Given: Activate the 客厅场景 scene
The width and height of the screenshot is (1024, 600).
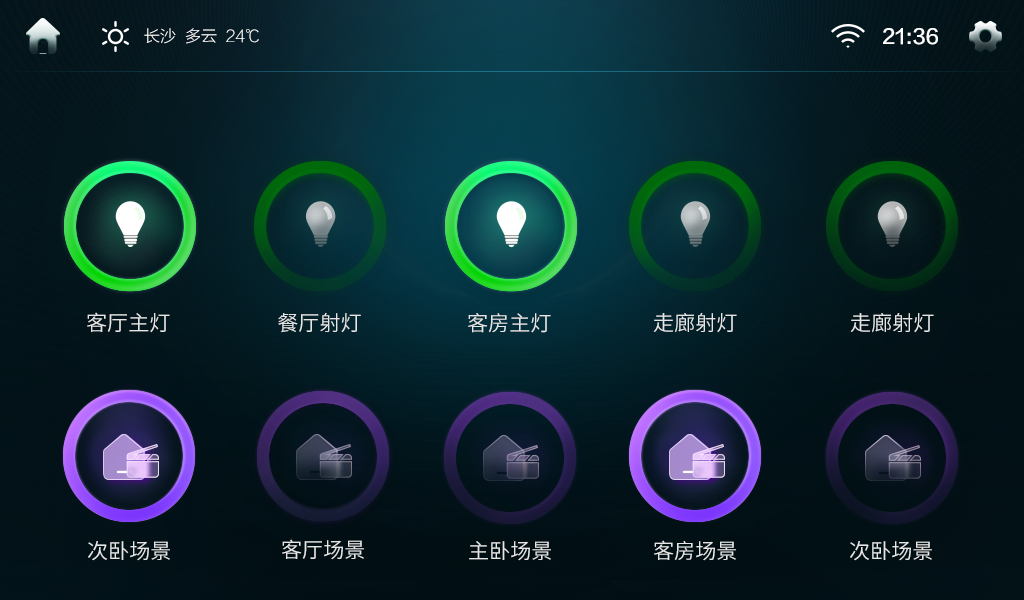Looking at the screenshot, I should tap(323, 456).
